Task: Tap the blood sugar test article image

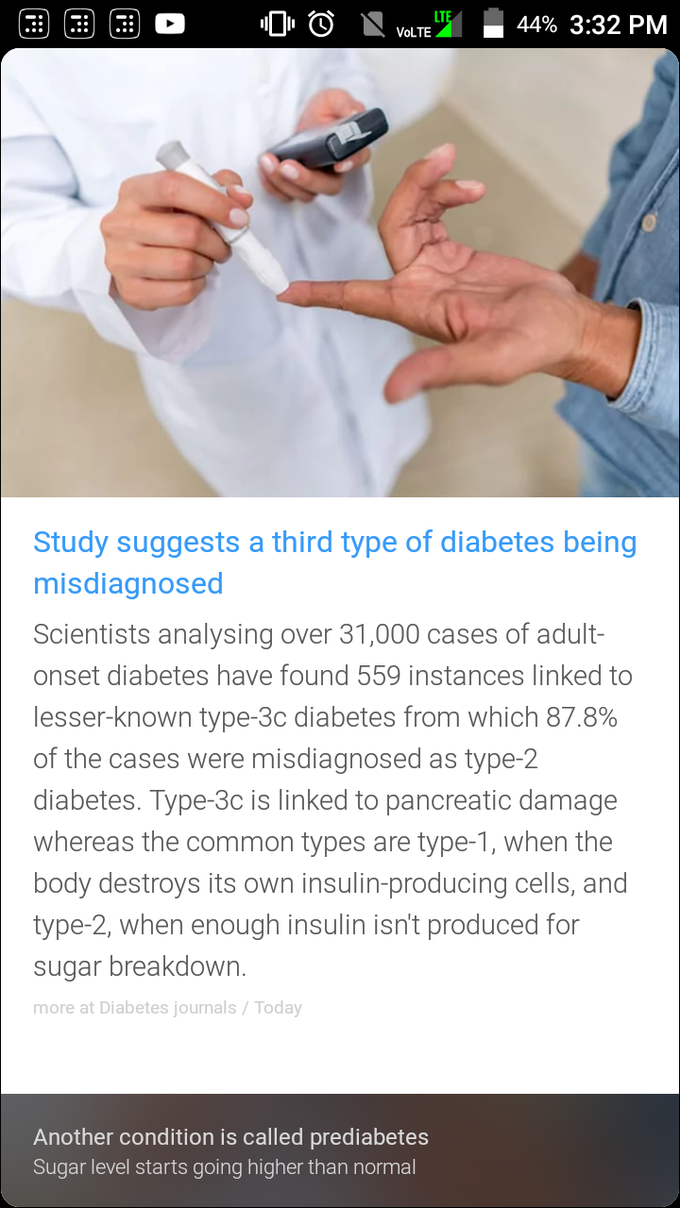Action: tap(339, 272)
